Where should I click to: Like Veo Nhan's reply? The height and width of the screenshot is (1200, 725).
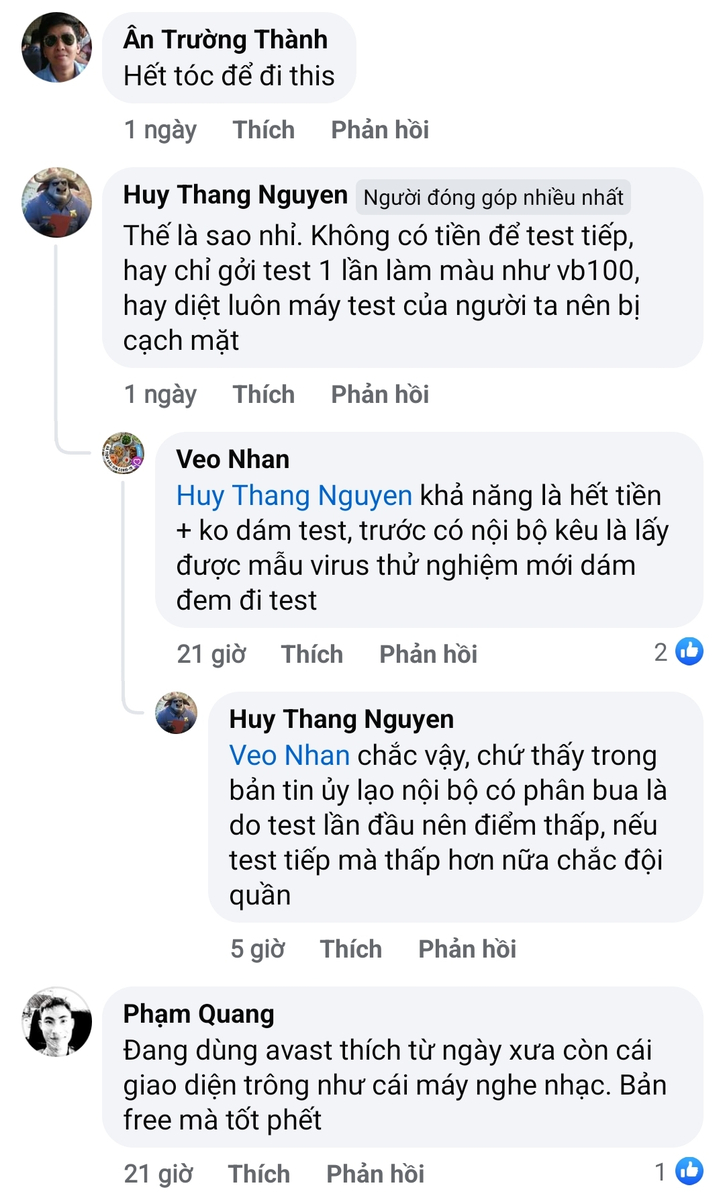click(x=312, y=655)
